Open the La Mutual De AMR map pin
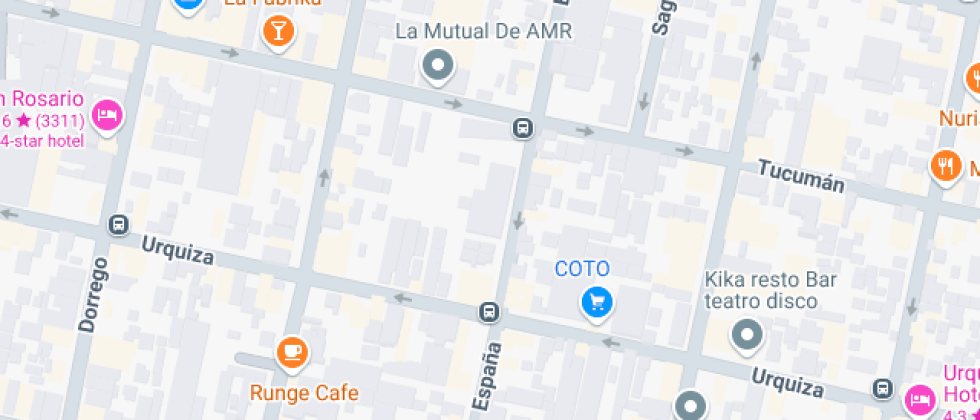This screenshot has width=980, height=420. [x=438, y=66]
